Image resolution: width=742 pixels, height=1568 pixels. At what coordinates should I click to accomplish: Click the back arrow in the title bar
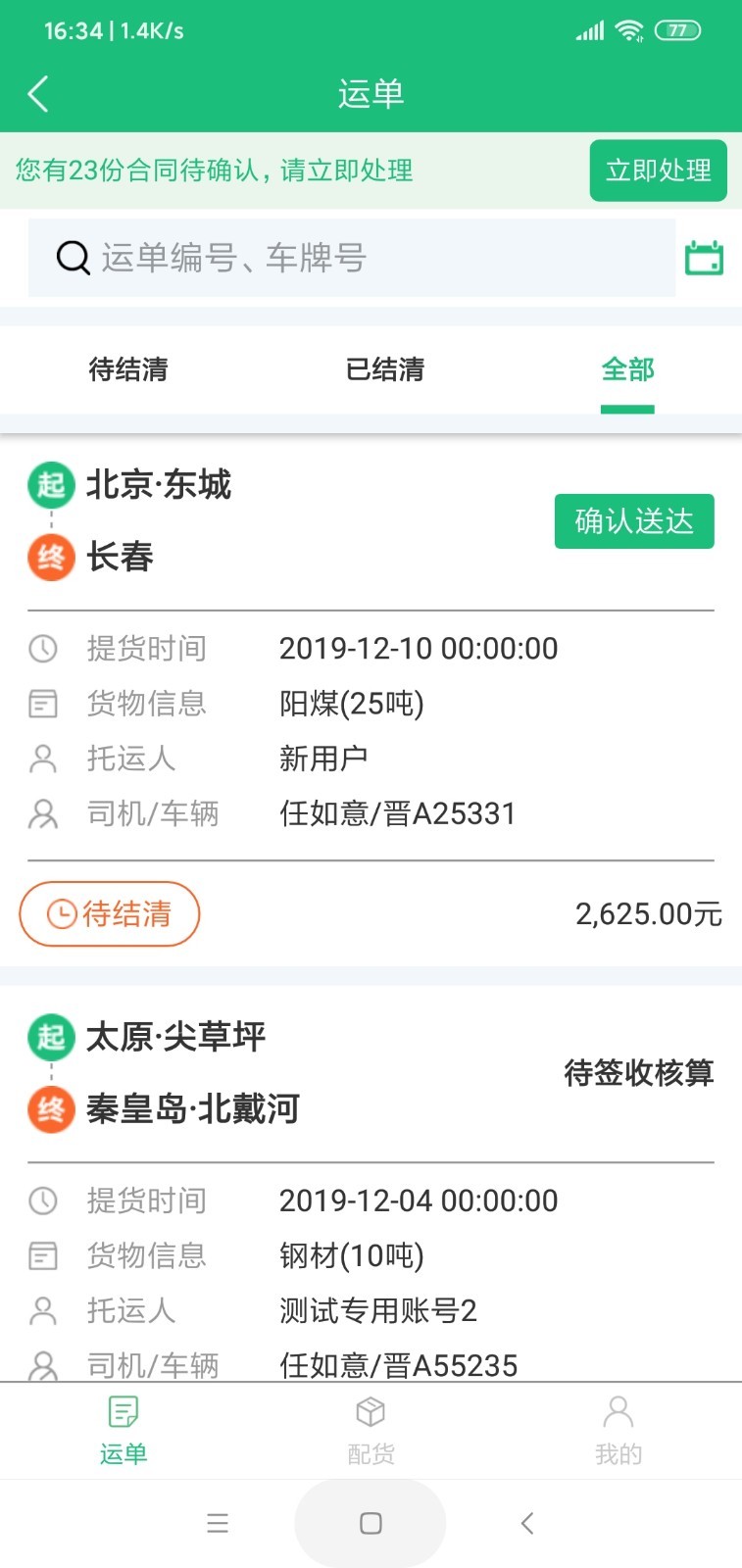[x=37, y=93]
